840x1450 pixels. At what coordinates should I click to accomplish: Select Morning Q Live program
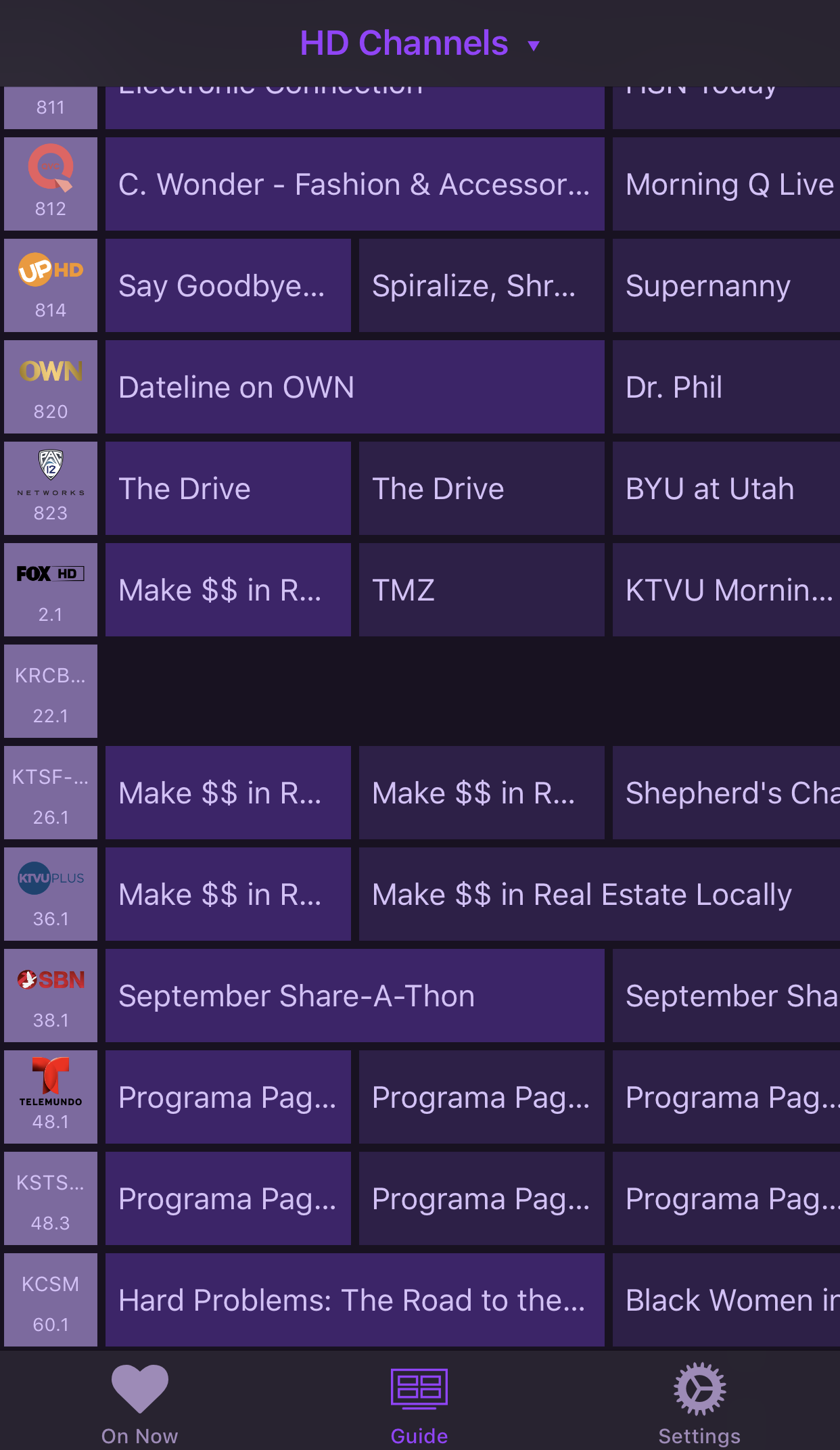[x=726, y=184]
